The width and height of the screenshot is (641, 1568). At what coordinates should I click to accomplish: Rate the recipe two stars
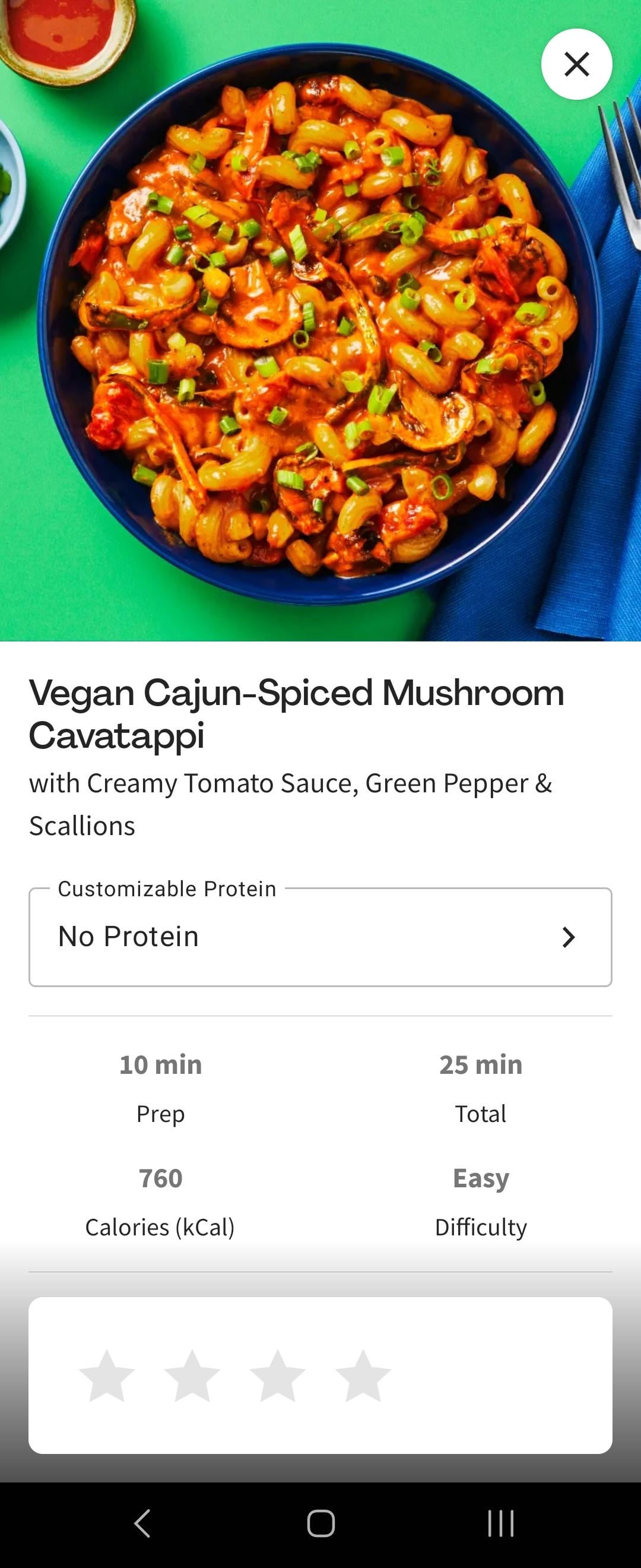coord(192,1376)
